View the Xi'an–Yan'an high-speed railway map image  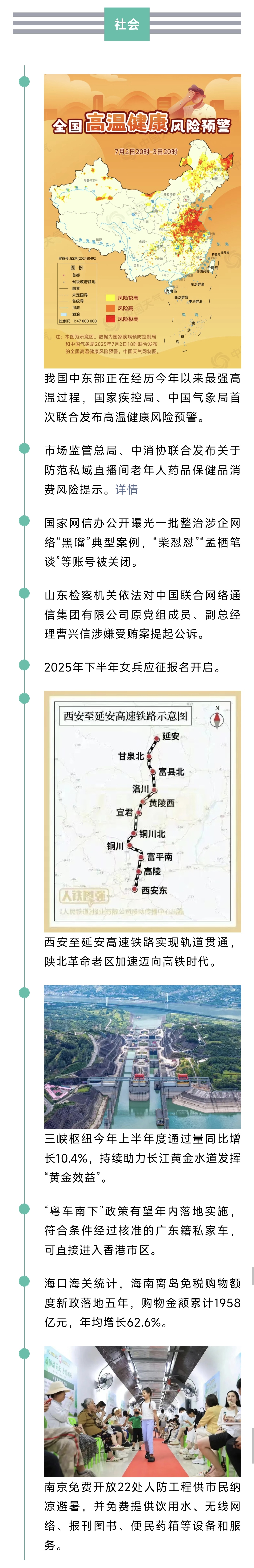point(143,811)
